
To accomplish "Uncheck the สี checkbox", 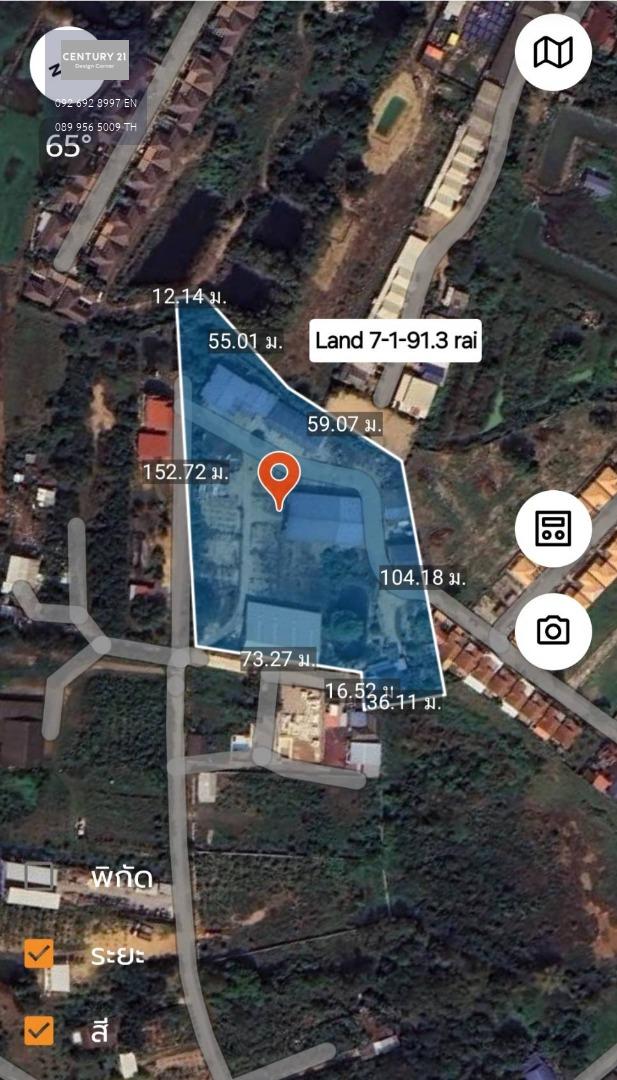I will [x=39, y=1030].
